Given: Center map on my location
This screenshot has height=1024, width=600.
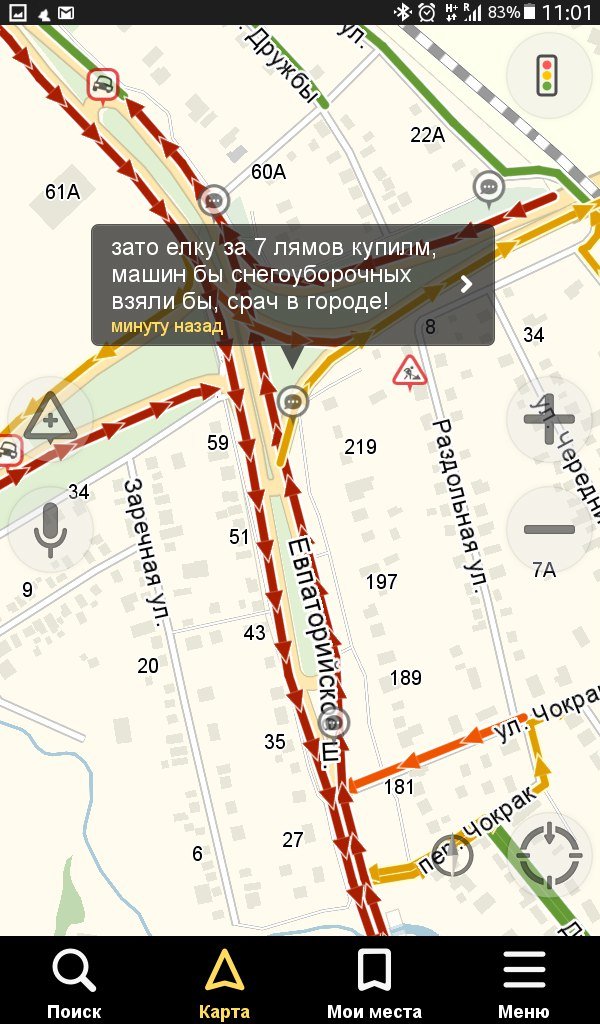Looking at the screenshot, I should (549, 856).
